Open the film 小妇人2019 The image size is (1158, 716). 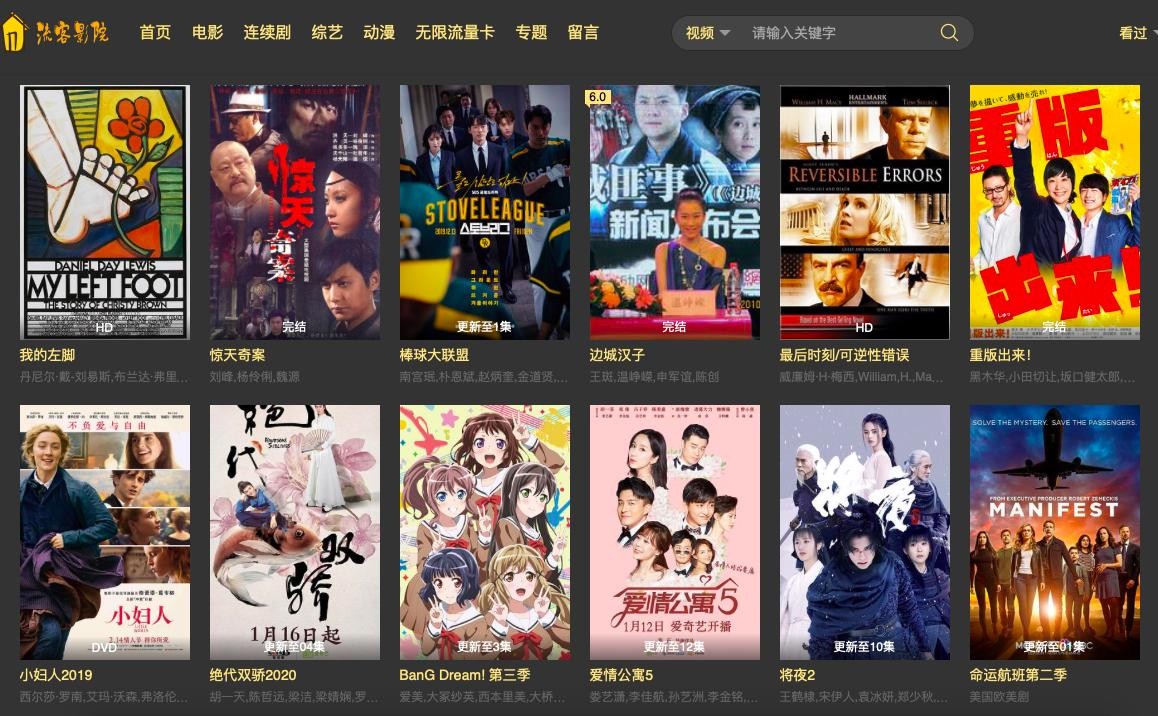coord(105,532)
